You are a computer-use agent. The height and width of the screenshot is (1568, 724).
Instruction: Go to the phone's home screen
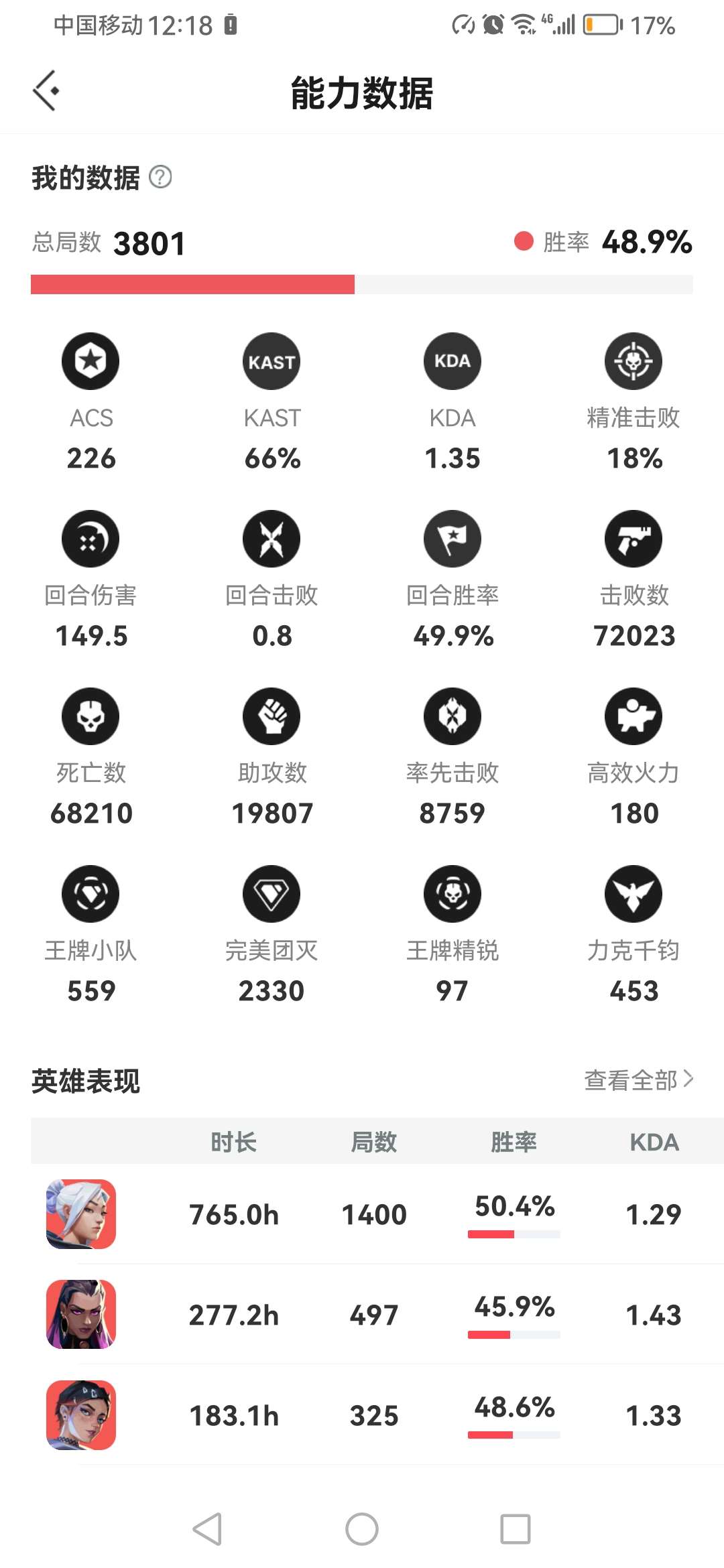pyautogui.click(x=362, y=1529)
